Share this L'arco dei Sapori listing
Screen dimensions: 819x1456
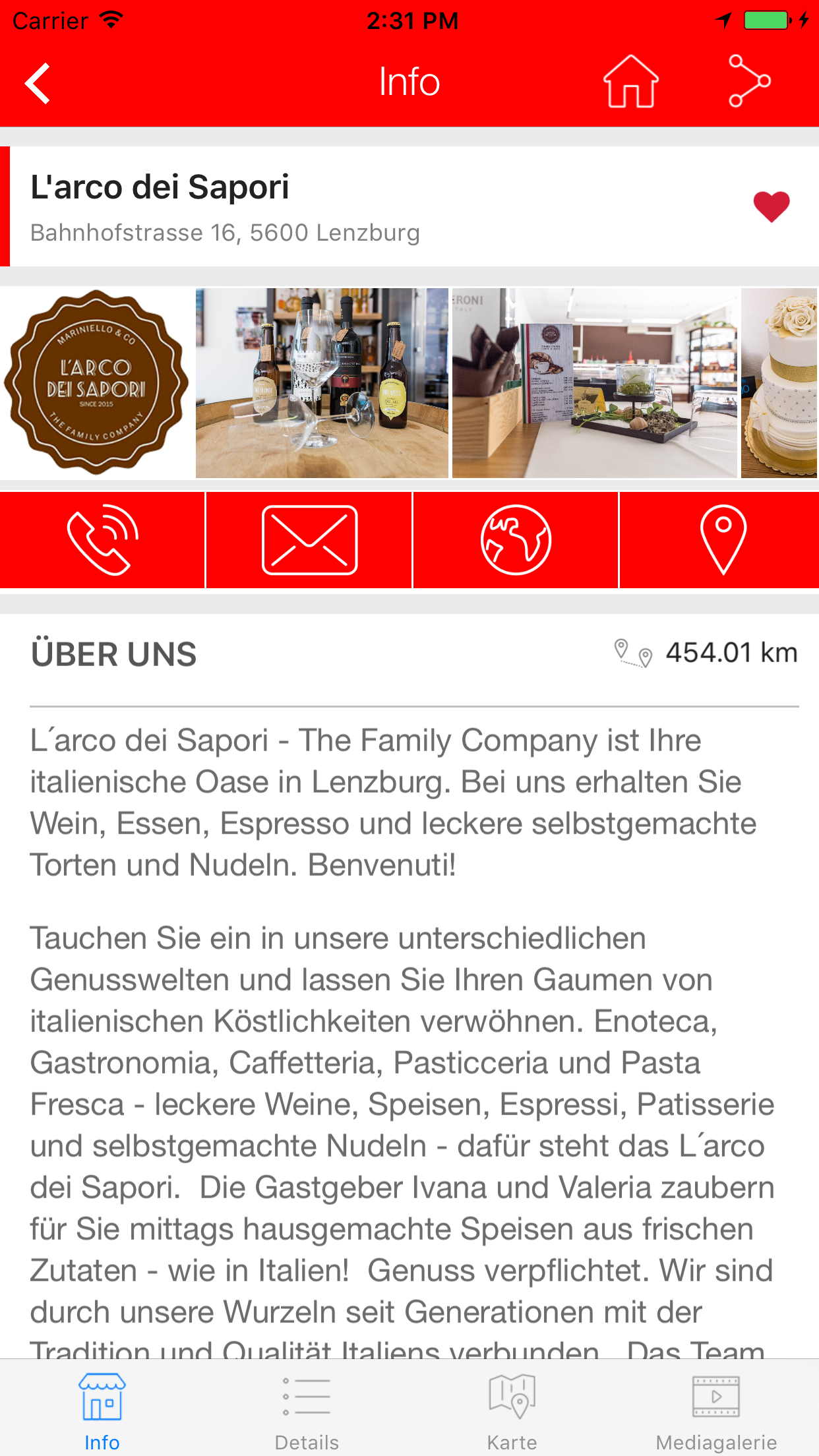coord(749,82)
